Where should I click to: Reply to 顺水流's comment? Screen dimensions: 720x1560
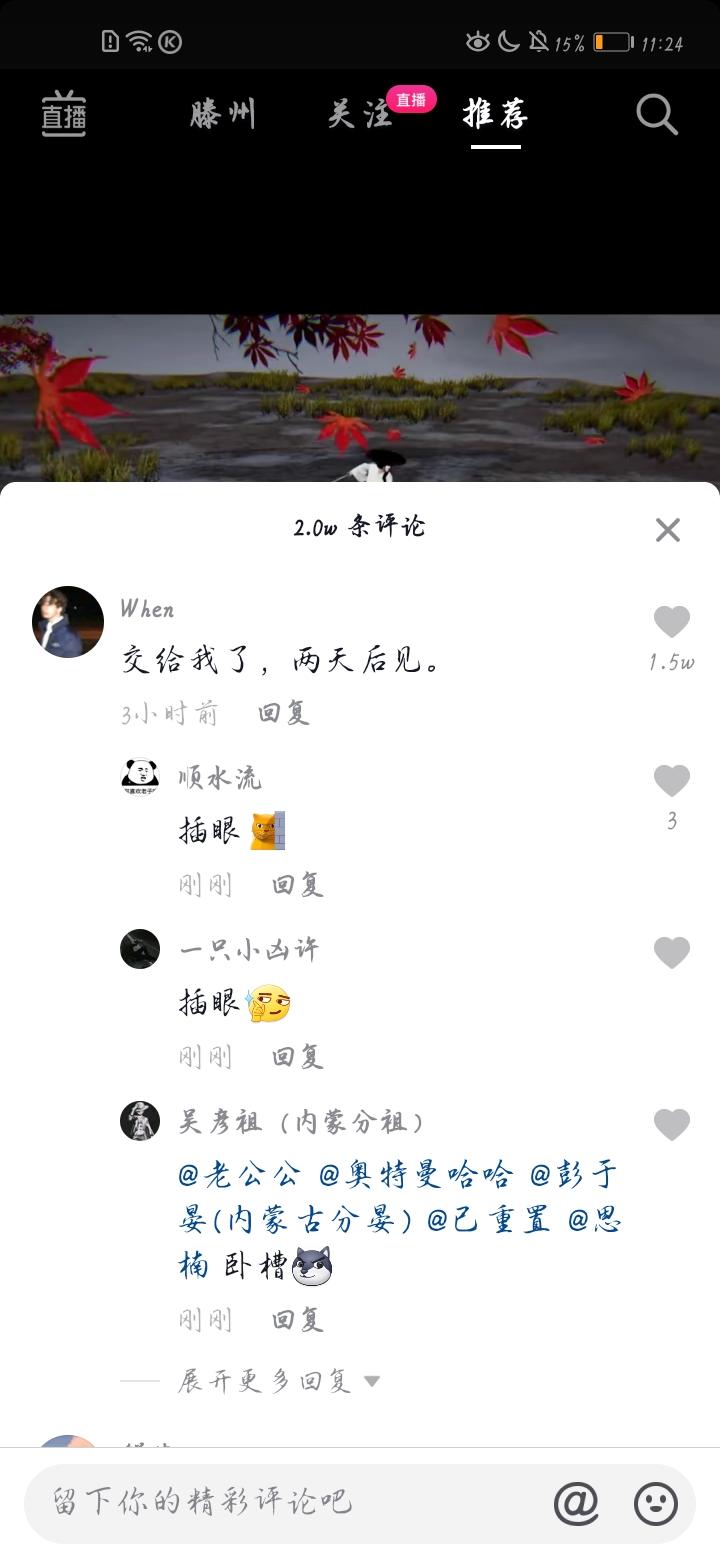point(298,885)
